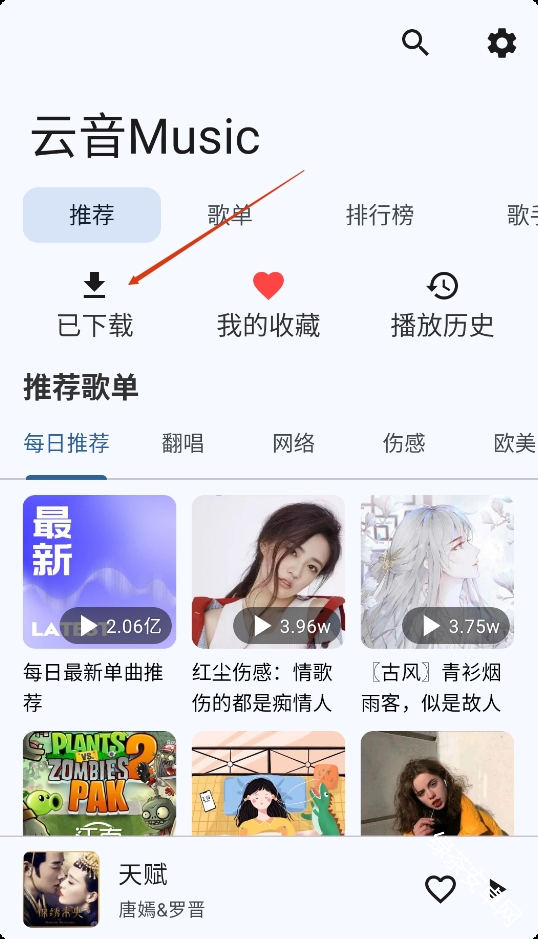
Task: Select the 推荐 tab
Action: point(92,215)
